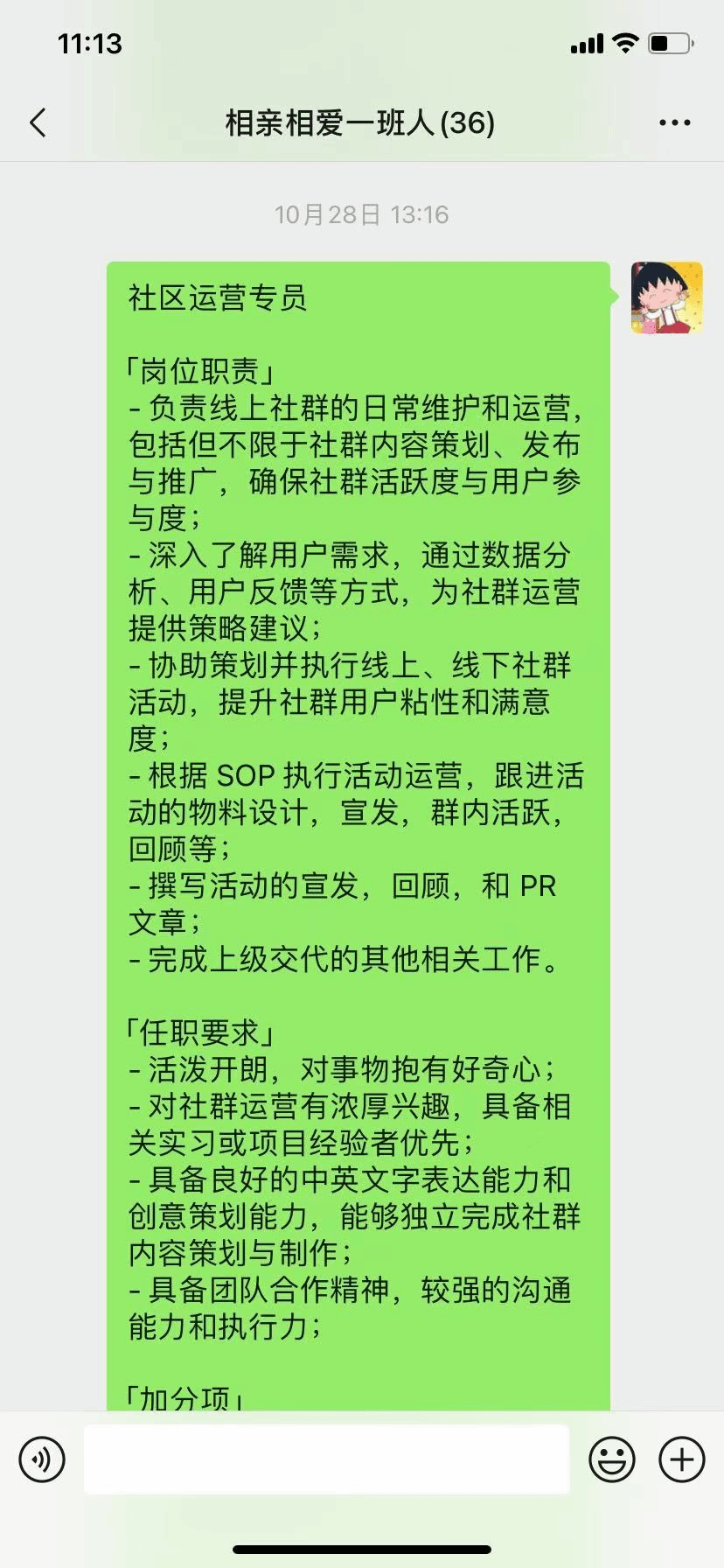Open the emoji sticker panel
The width and height of the screenshot is (724, 1568).
(x=611, y=1459)
